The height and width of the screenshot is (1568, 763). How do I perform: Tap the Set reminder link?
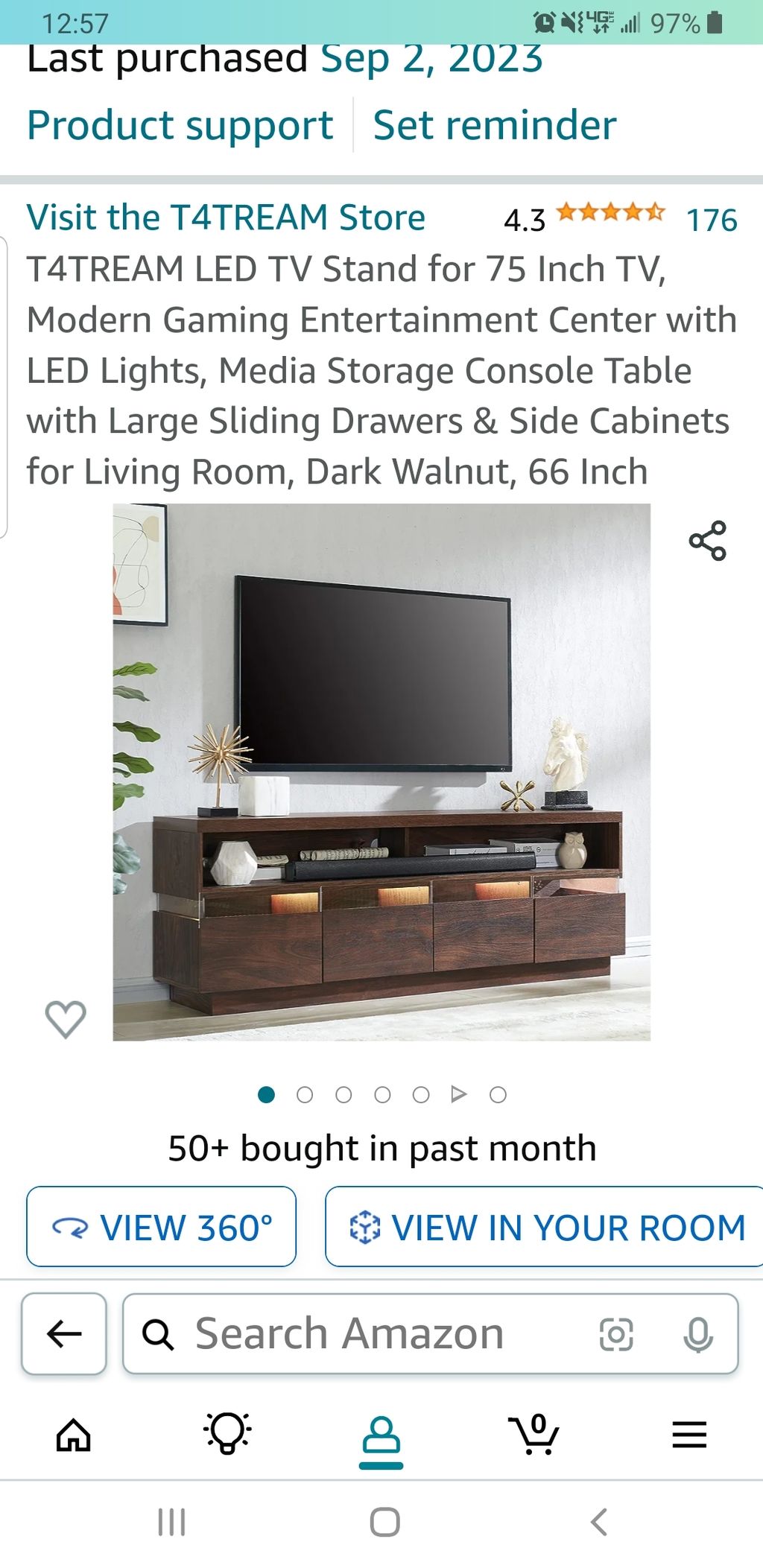[x=494, y=125]
